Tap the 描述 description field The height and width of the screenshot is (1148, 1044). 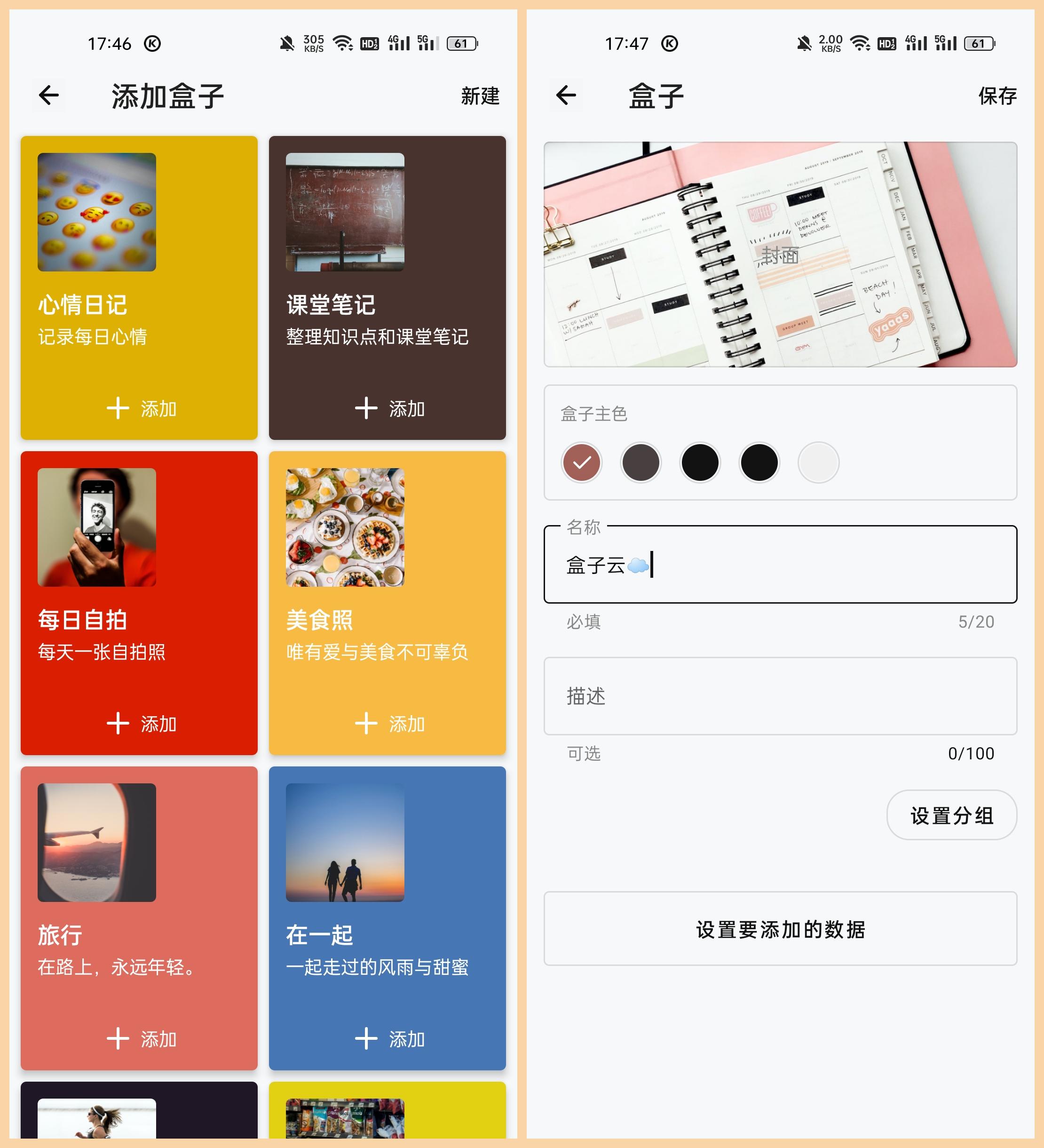[x=781, y=696]
